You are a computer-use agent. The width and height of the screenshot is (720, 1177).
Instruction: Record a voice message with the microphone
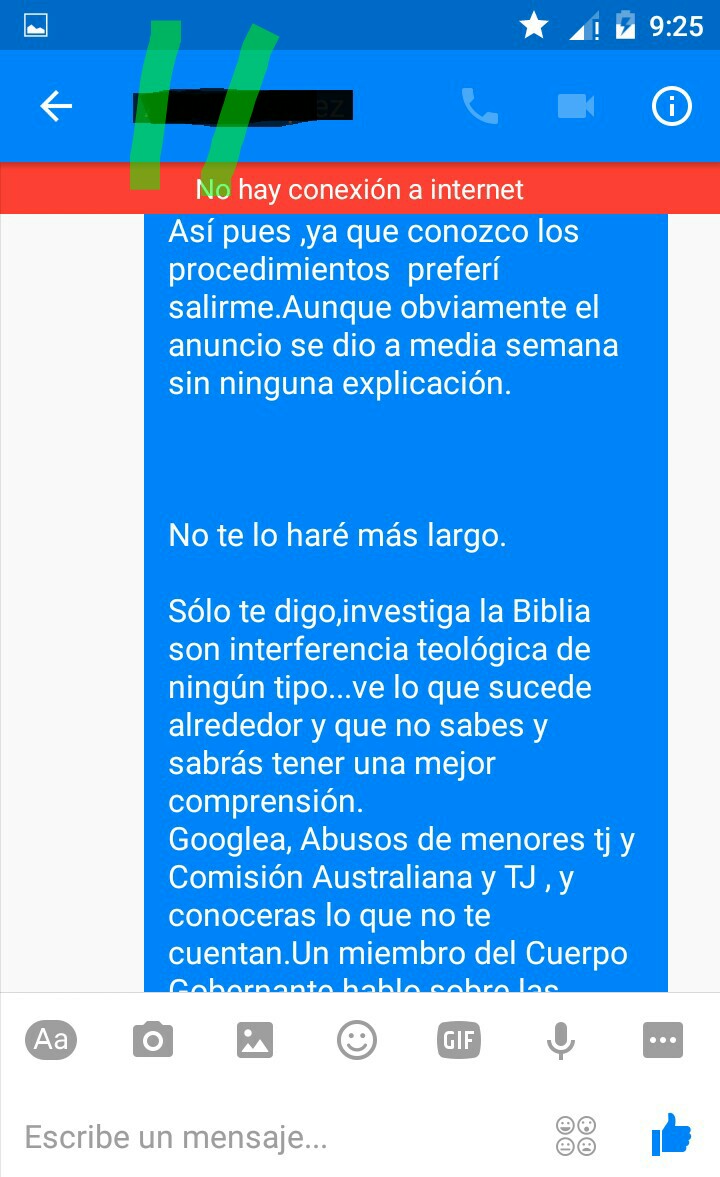pos(561,1041)
